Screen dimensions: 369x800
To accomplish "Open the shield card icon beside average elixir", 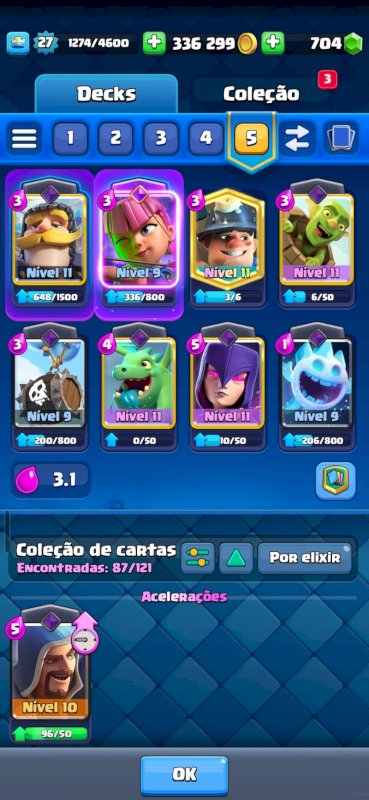I will (335, 481).
